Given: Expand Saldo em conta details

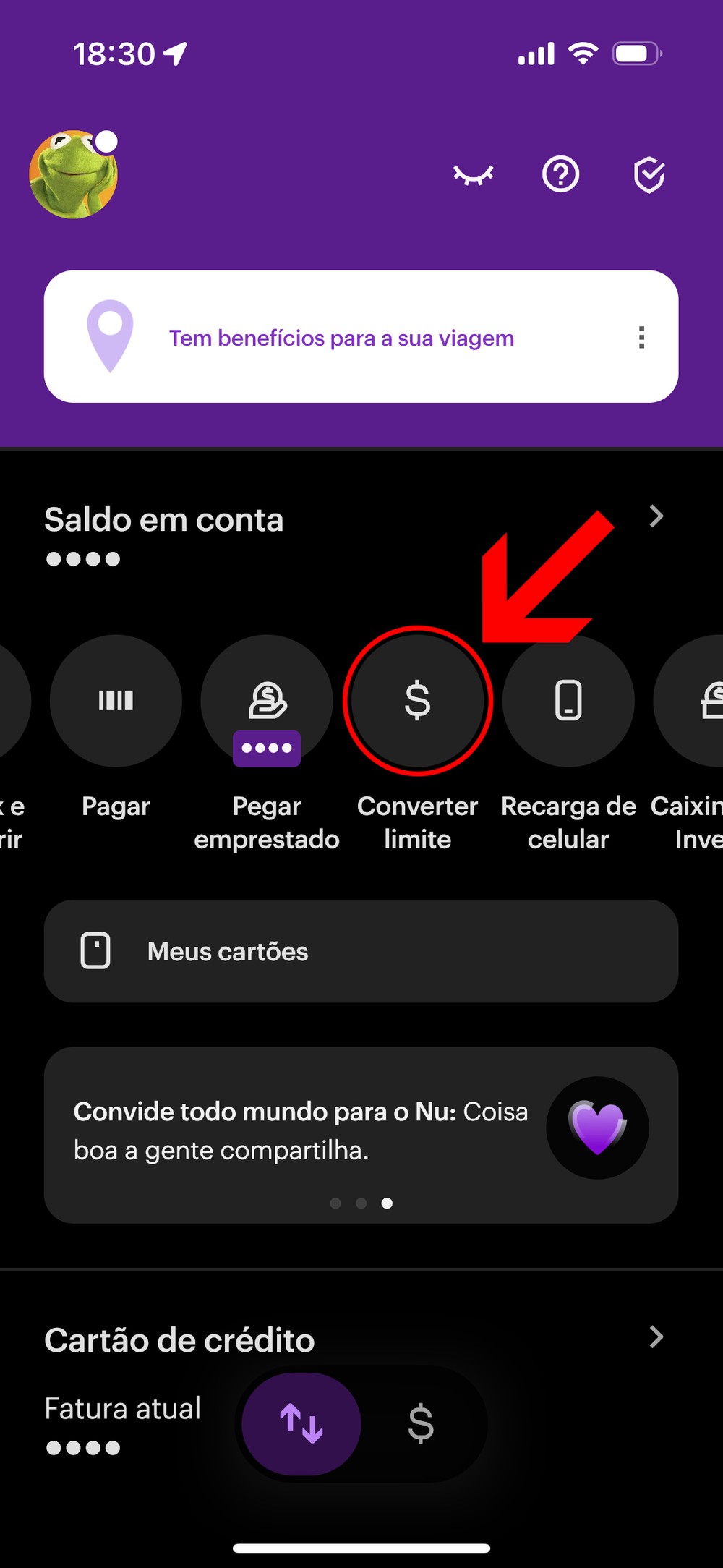Looking at the screenshot, I should pos(656,516).
